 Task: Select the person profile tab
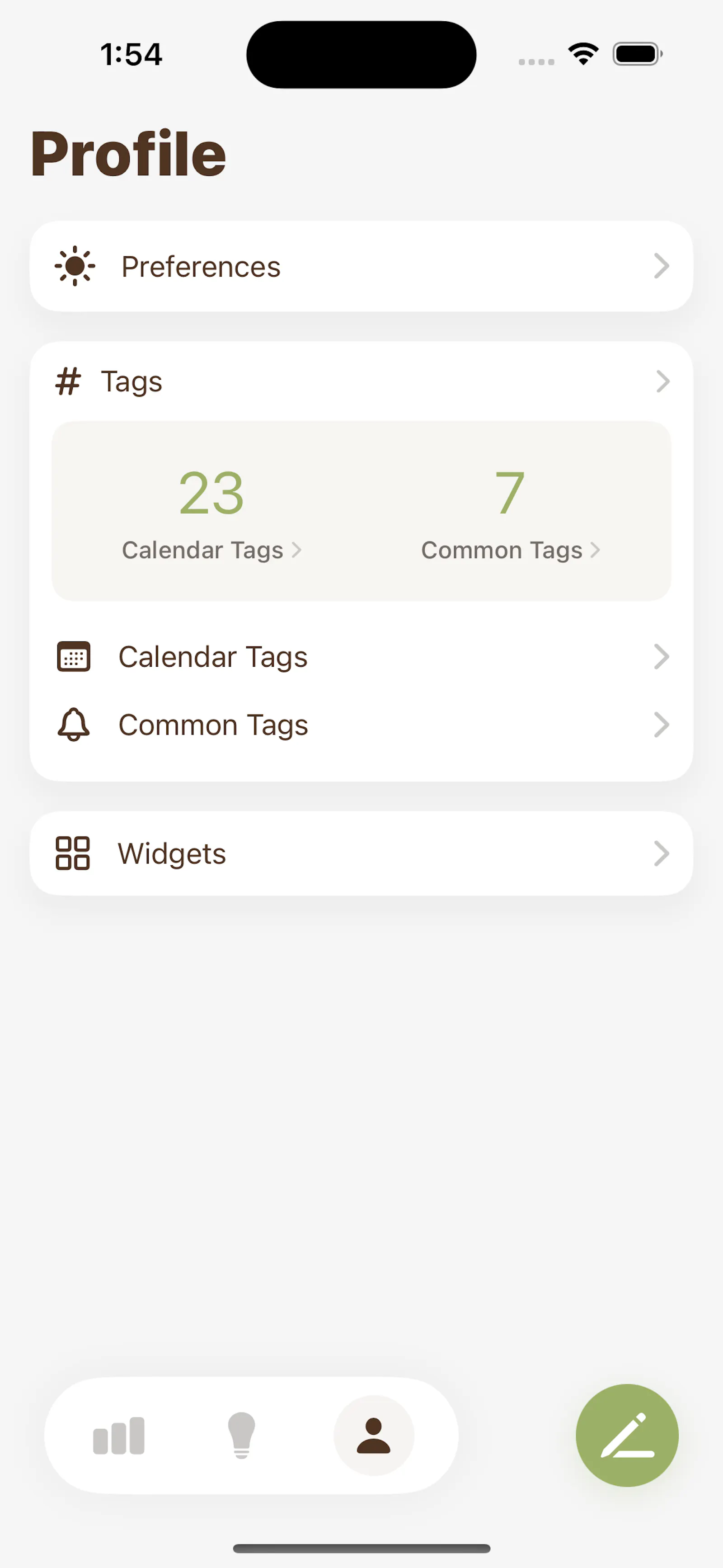pyautogui.click(x=374, y=1436)
